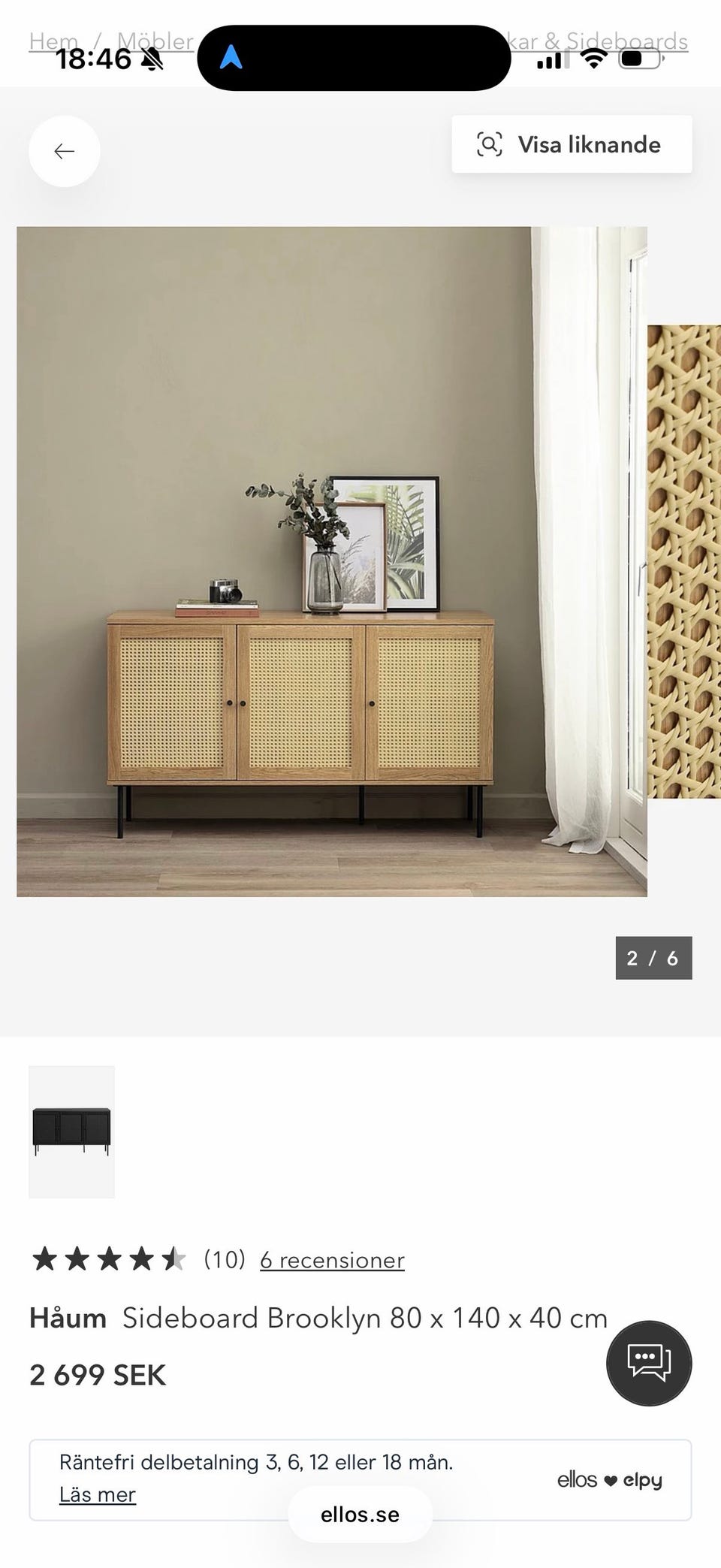Image resolution: width=721 pixels, height=1568 pixels.
Task: Open the Hem breadcrumb link
Action: click(53, 41)
